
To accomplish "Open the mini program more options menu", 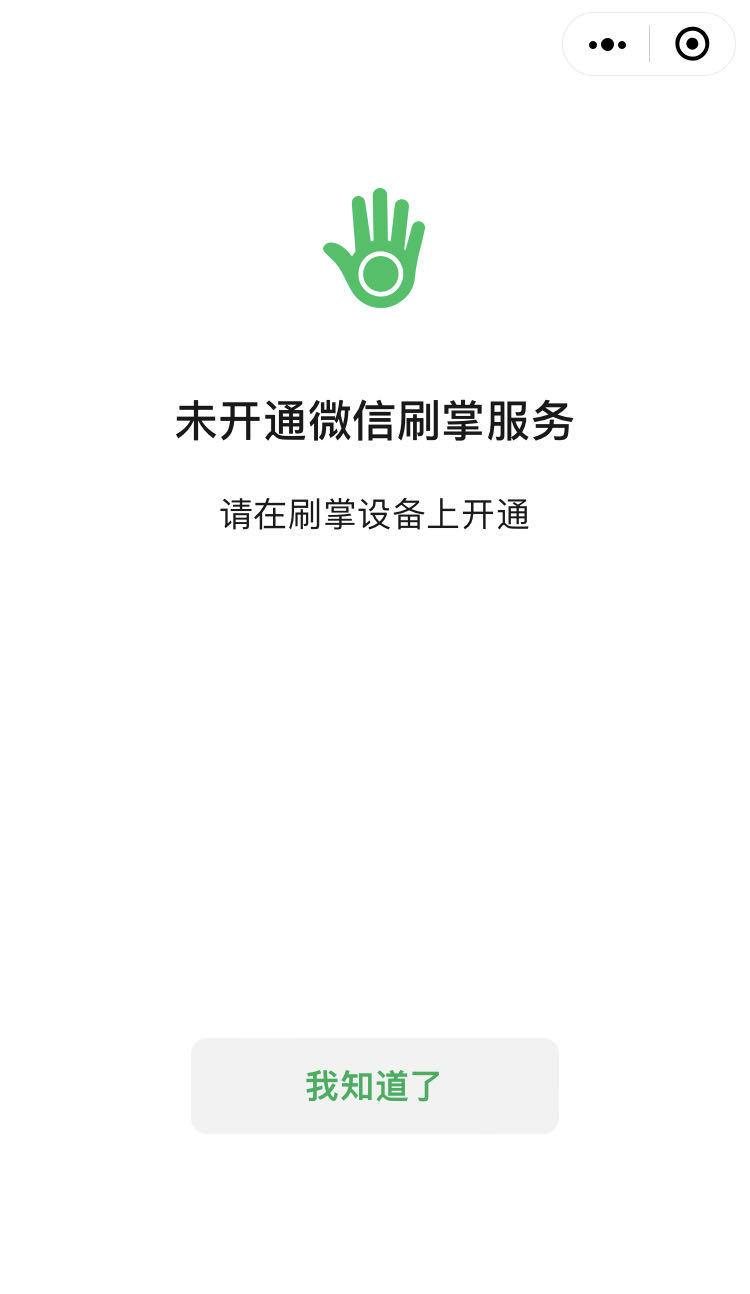I will pyautogui.click(x=607, y=44).
